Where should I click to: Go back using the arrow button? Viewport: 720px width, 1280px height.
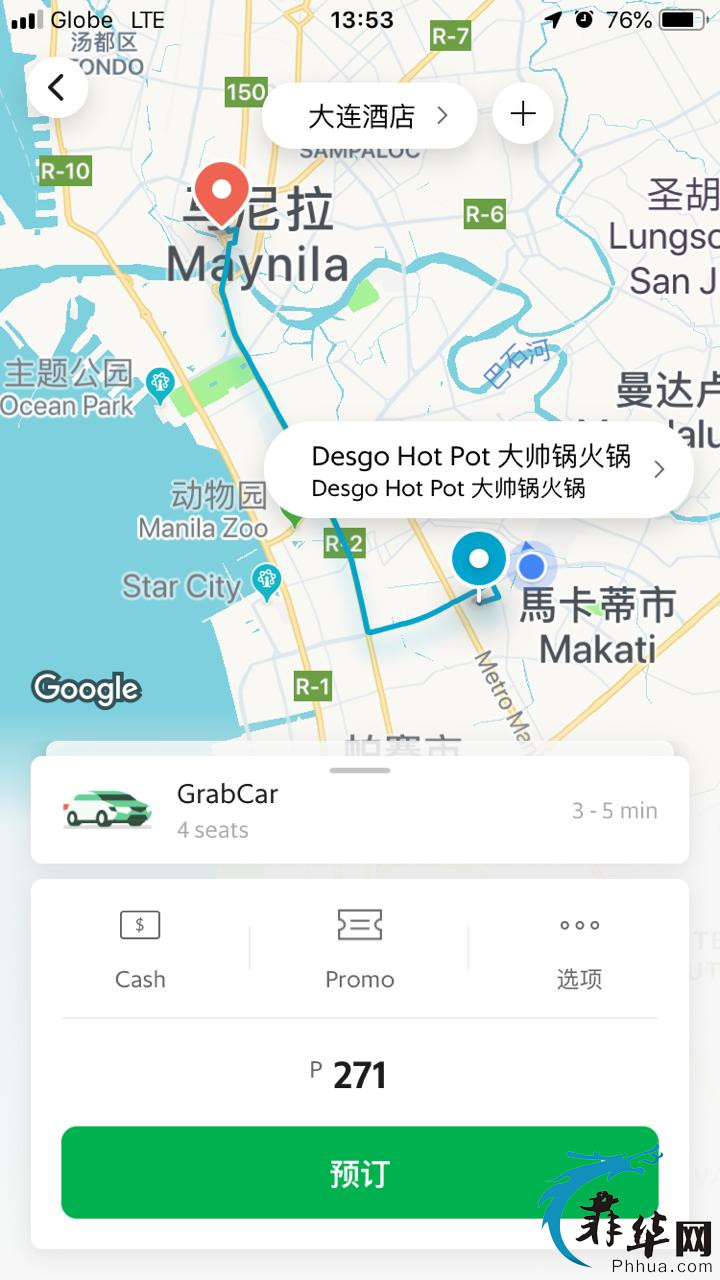click(57, 88)
